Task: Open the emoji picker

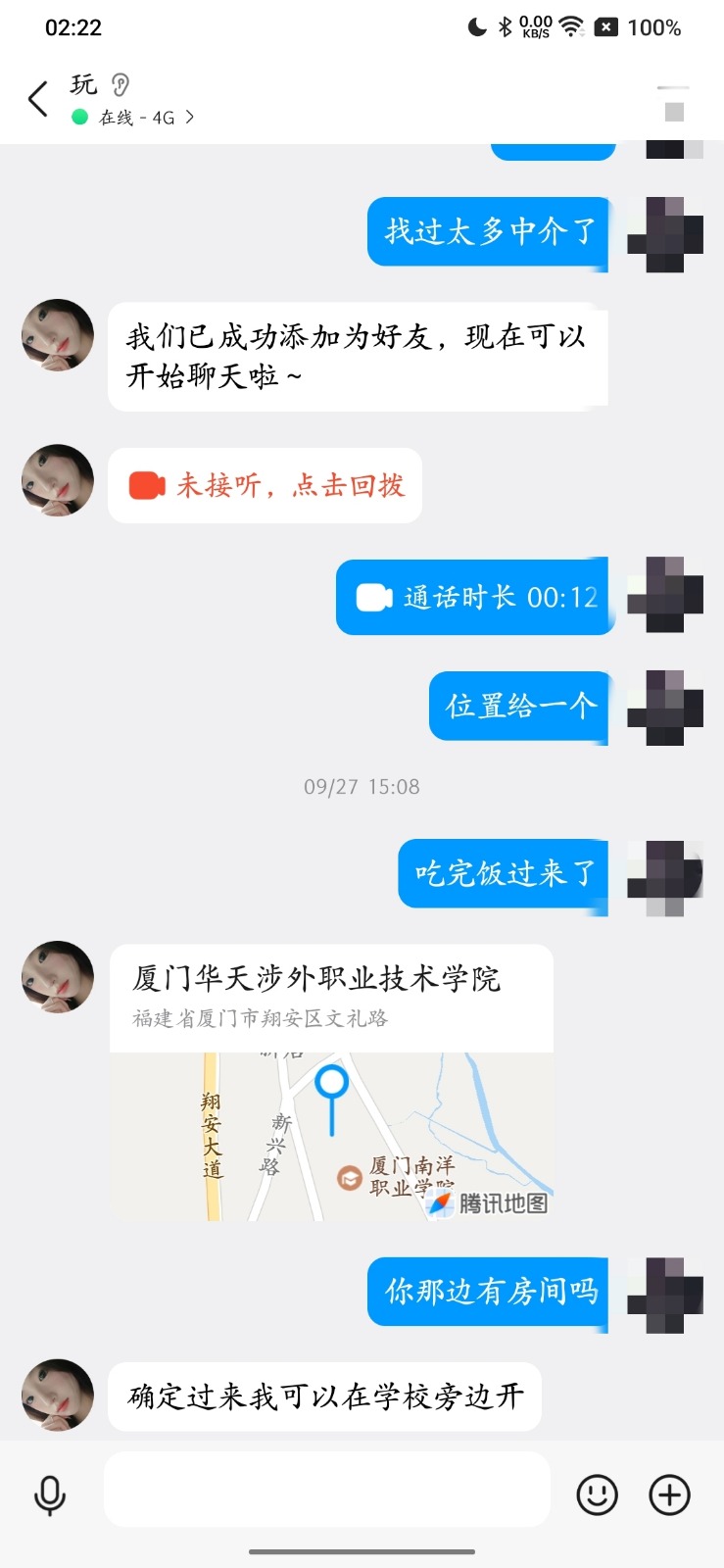Action: point(597,1494)
